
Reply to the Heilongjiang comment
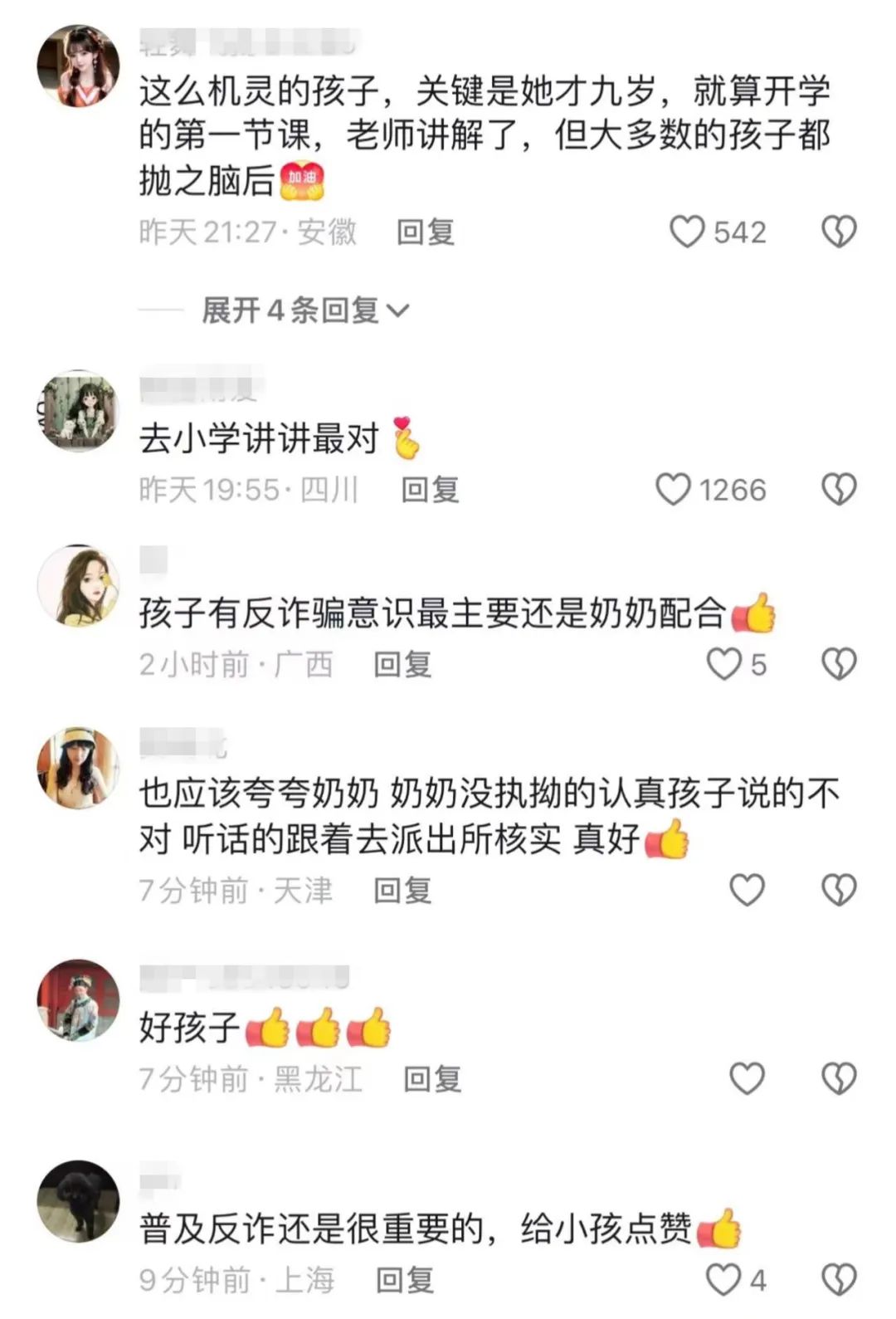(x=431, y=1079)
